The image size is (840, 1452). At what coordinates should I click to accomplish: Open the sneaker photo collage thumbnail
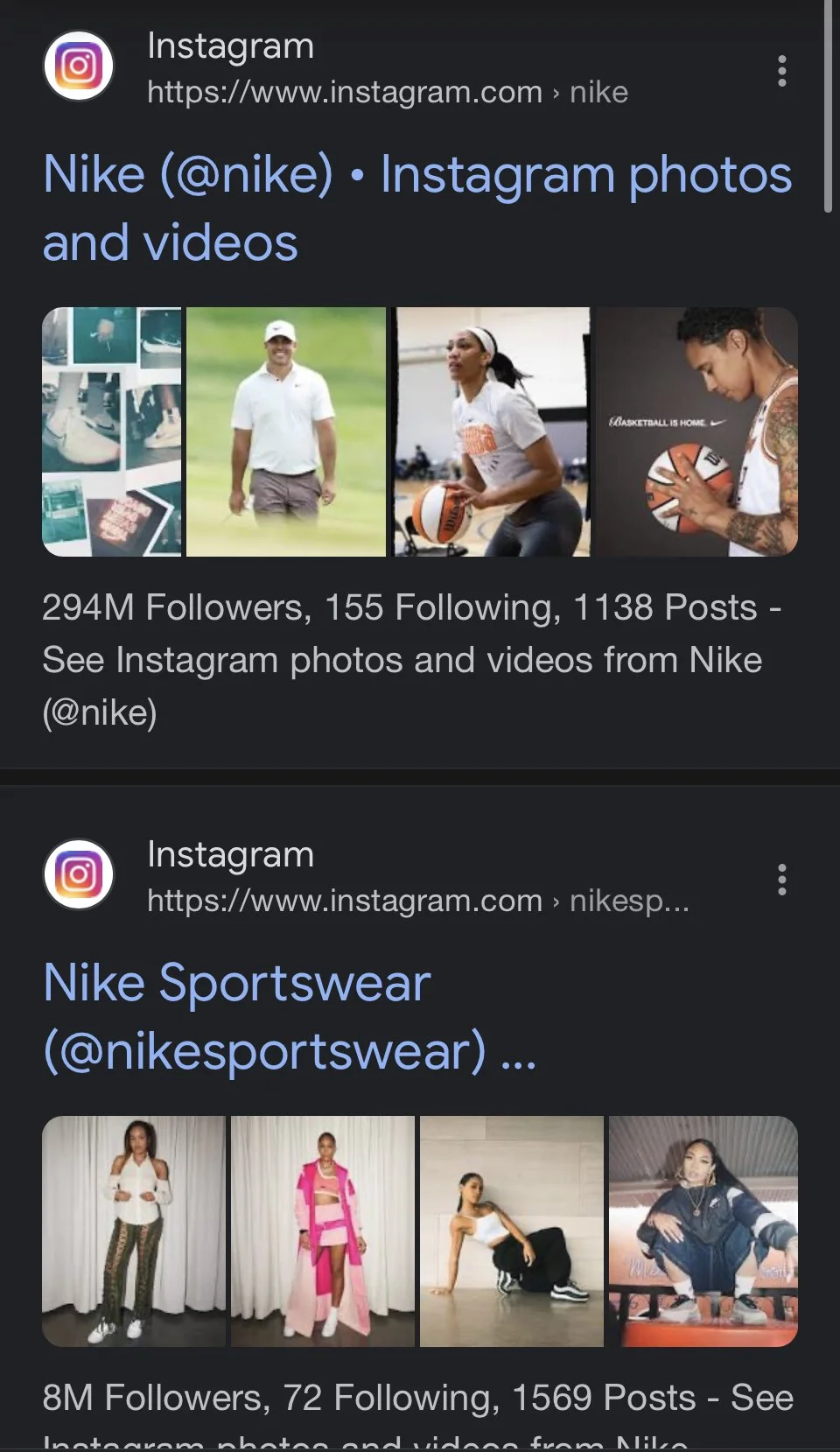coord(112,431)
